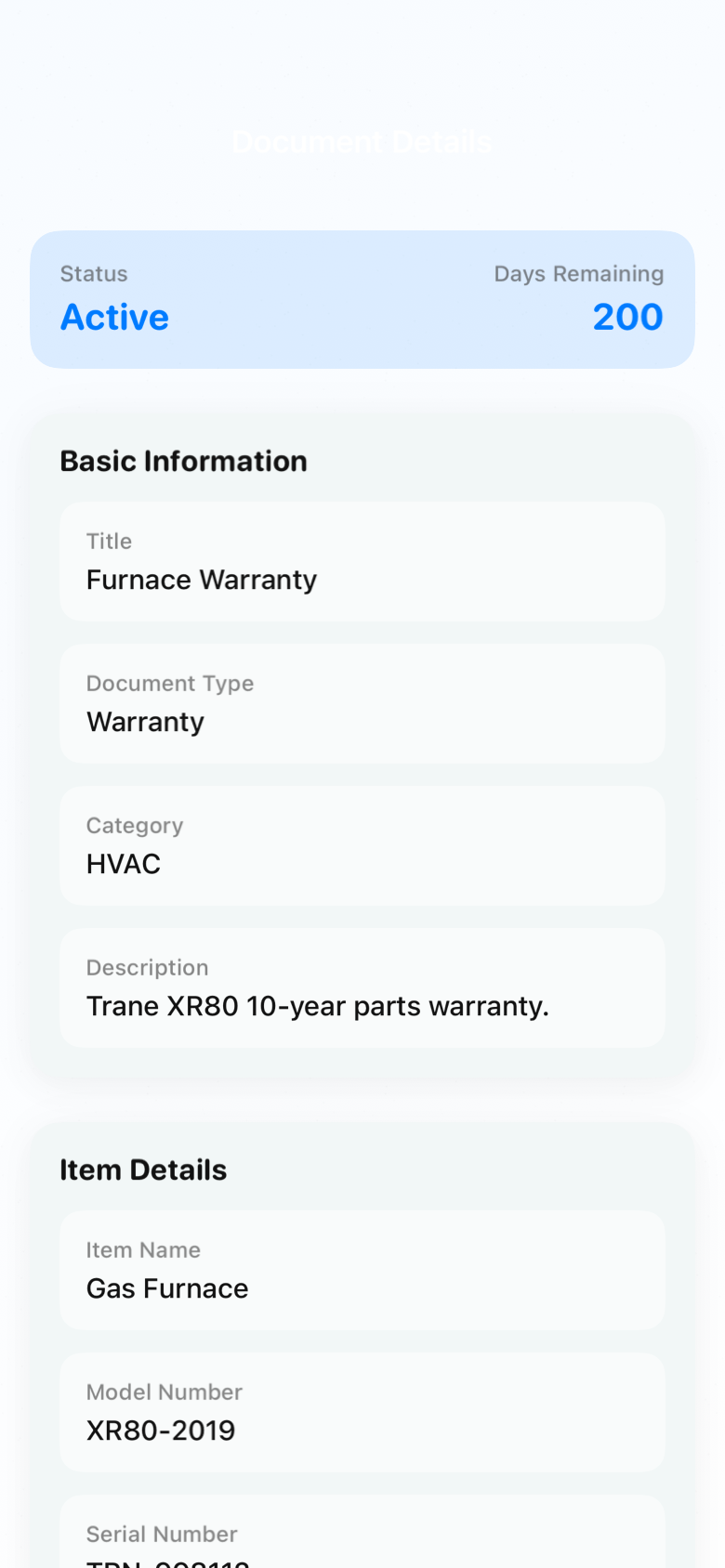Select the Active status label

coord(114,317)
